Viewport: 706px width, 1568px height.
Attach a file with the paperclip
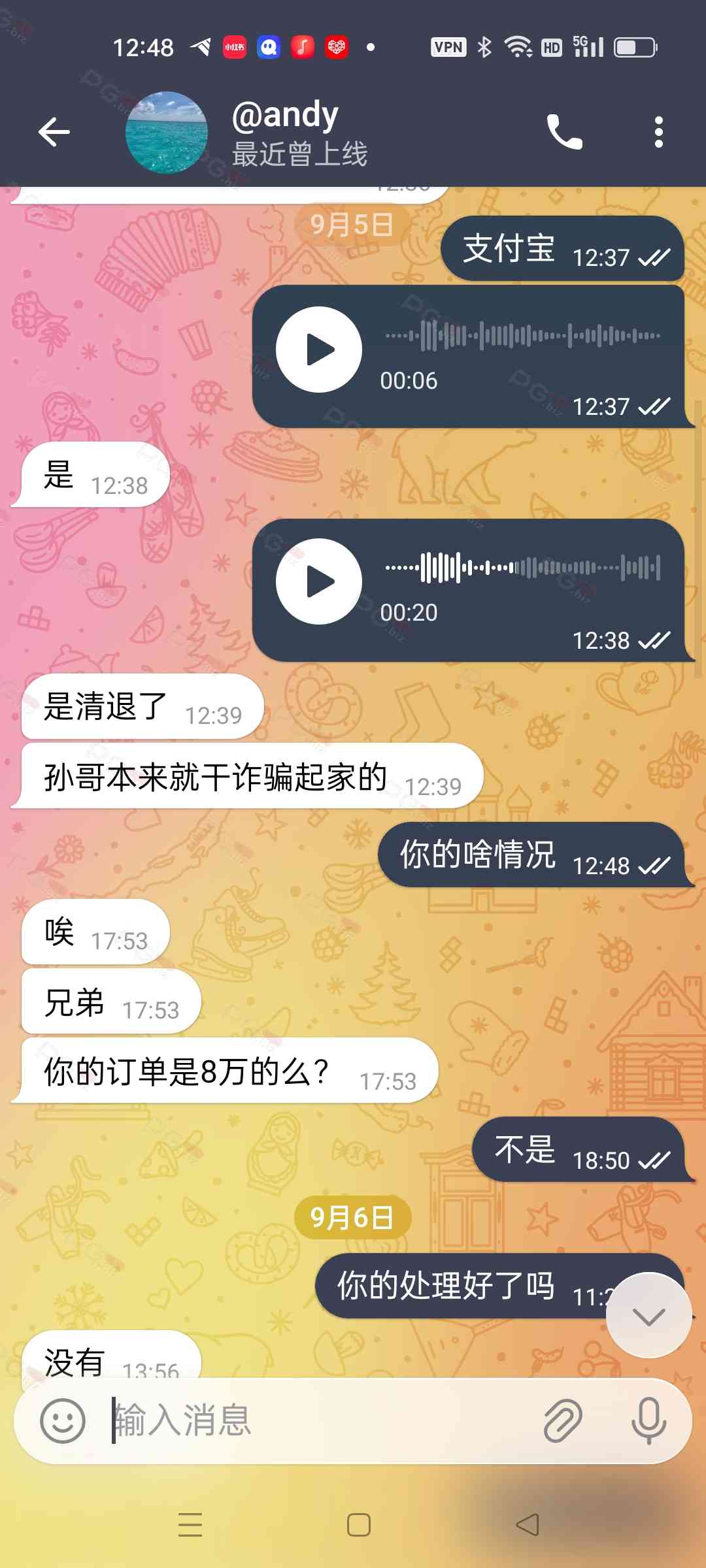(563, 1421)
